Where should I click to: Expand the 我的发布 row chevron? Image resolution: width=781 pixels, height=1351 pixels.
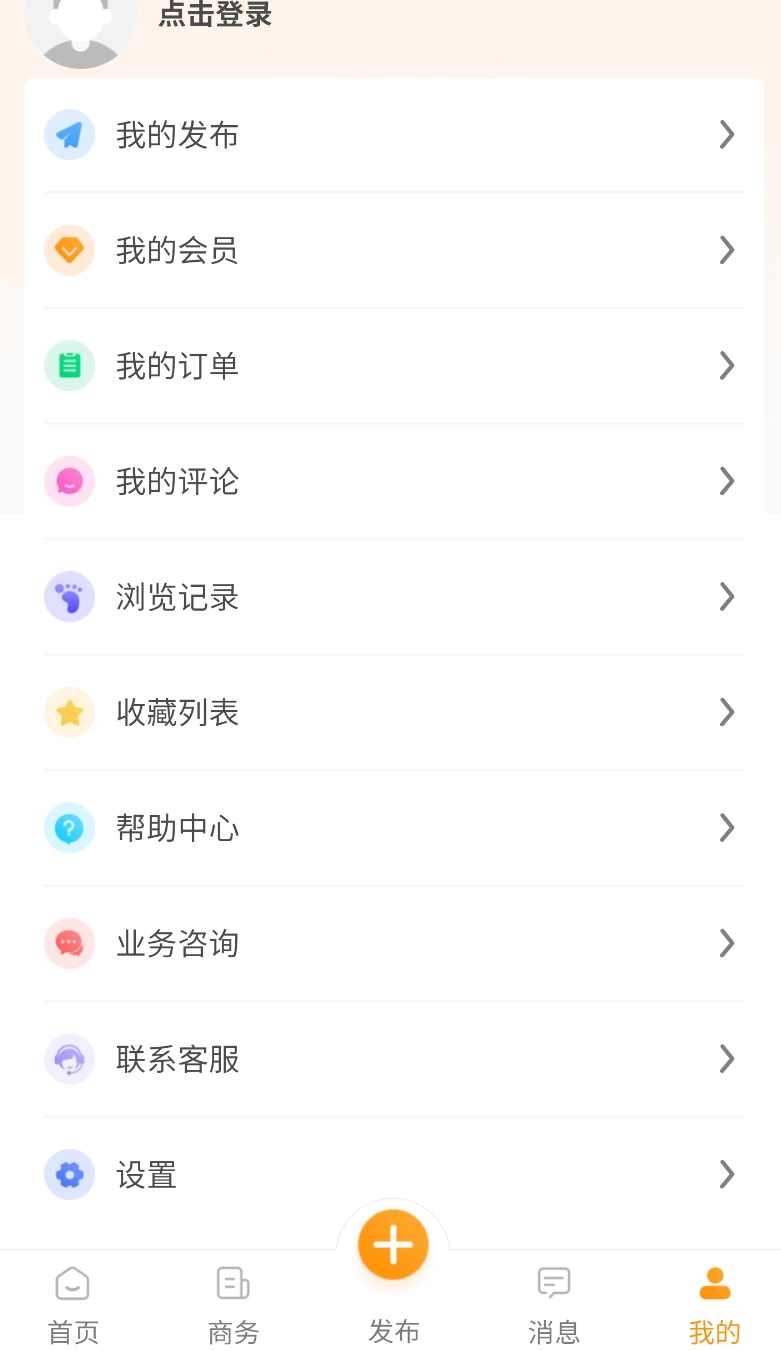click(x=727, y=134)
